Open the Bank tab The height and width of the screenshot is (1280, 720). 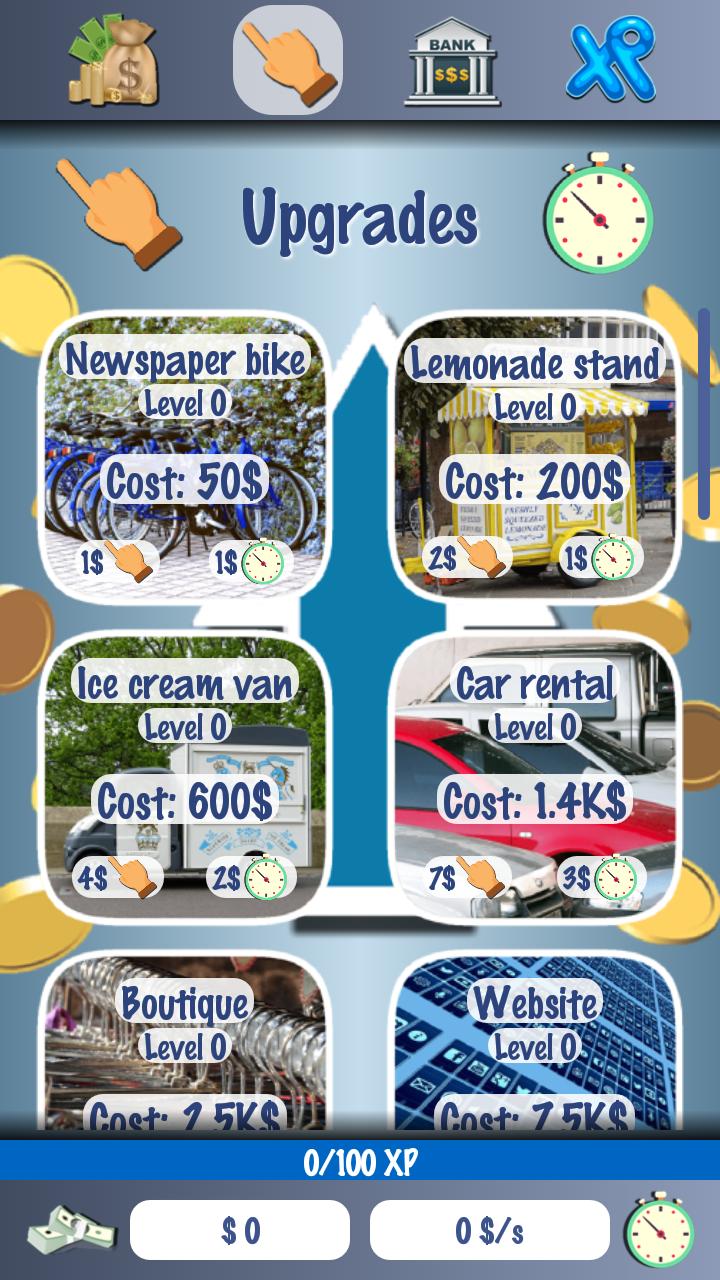(x=452, y=62)
